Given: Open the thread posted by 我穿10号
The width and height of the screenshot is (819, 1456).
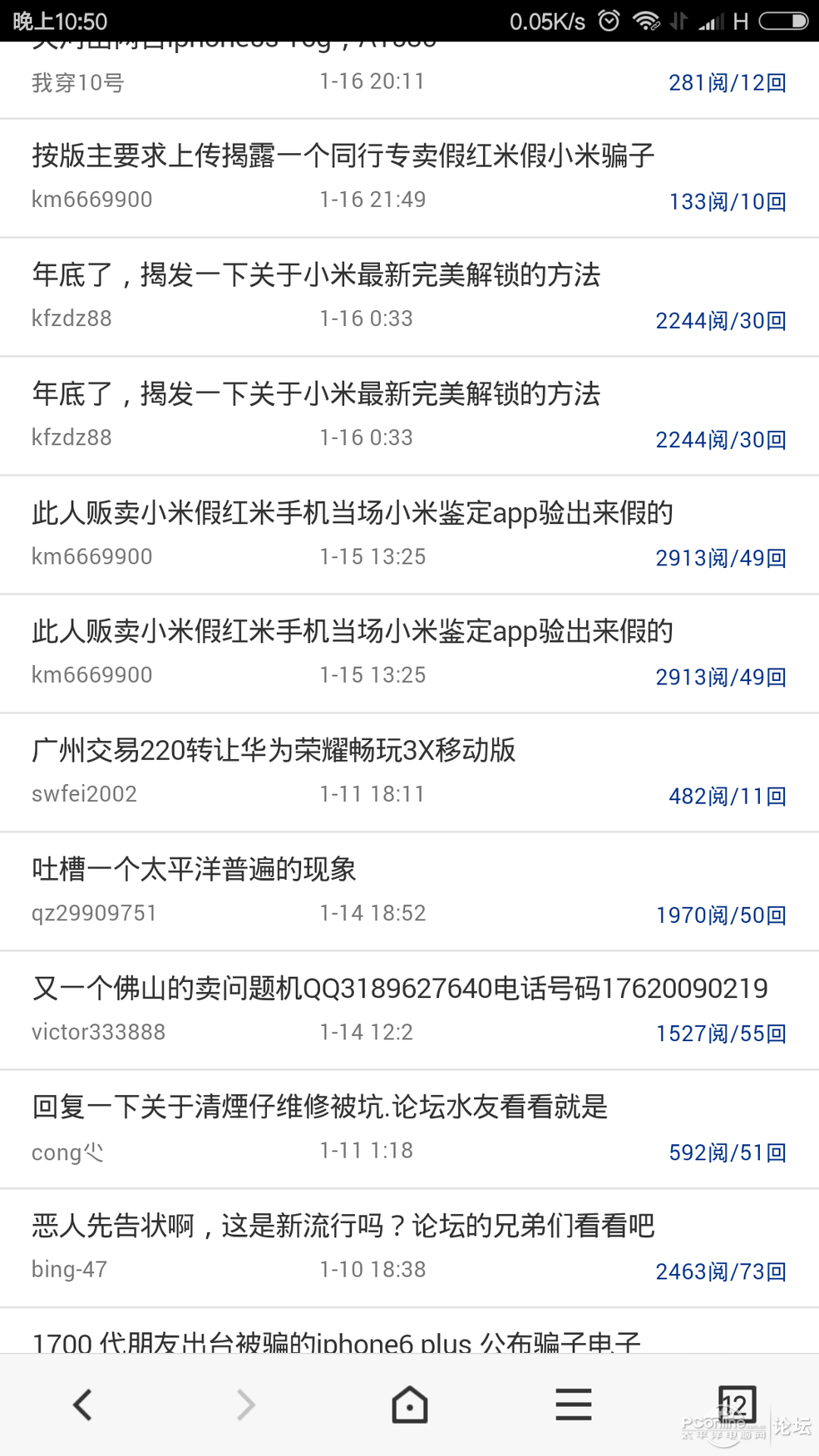Looking at the screenshot, I should tap(409, 79).
